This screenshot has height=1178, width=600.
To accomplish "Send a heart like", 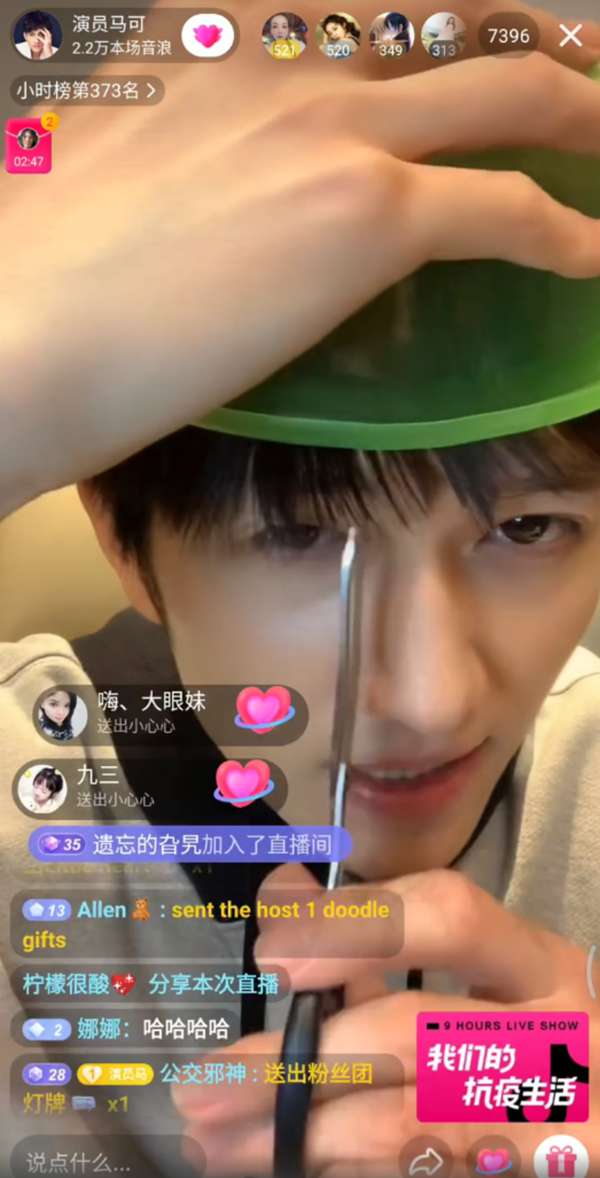I will coord(493,1161).
